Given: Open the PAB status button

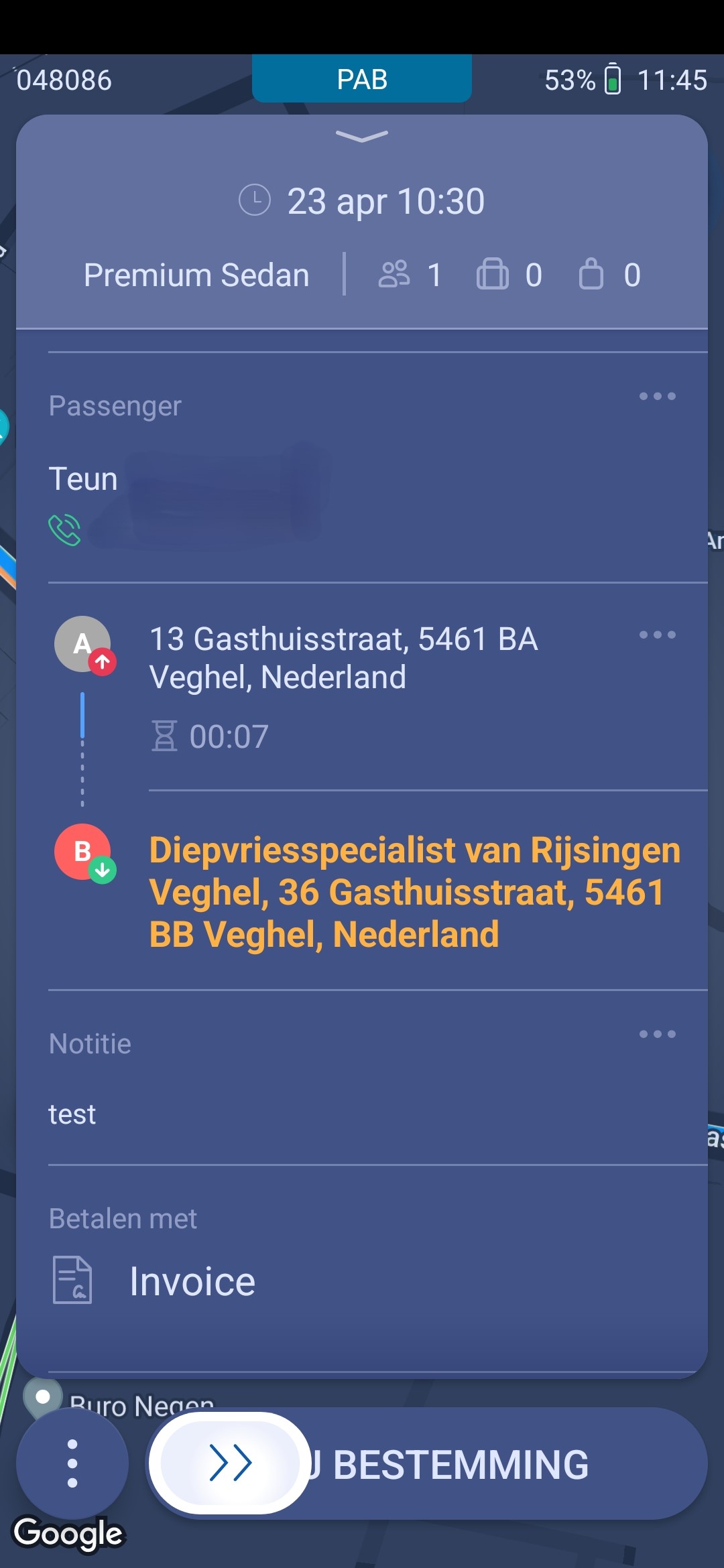Looking at the screenshot, I should 361,79.
